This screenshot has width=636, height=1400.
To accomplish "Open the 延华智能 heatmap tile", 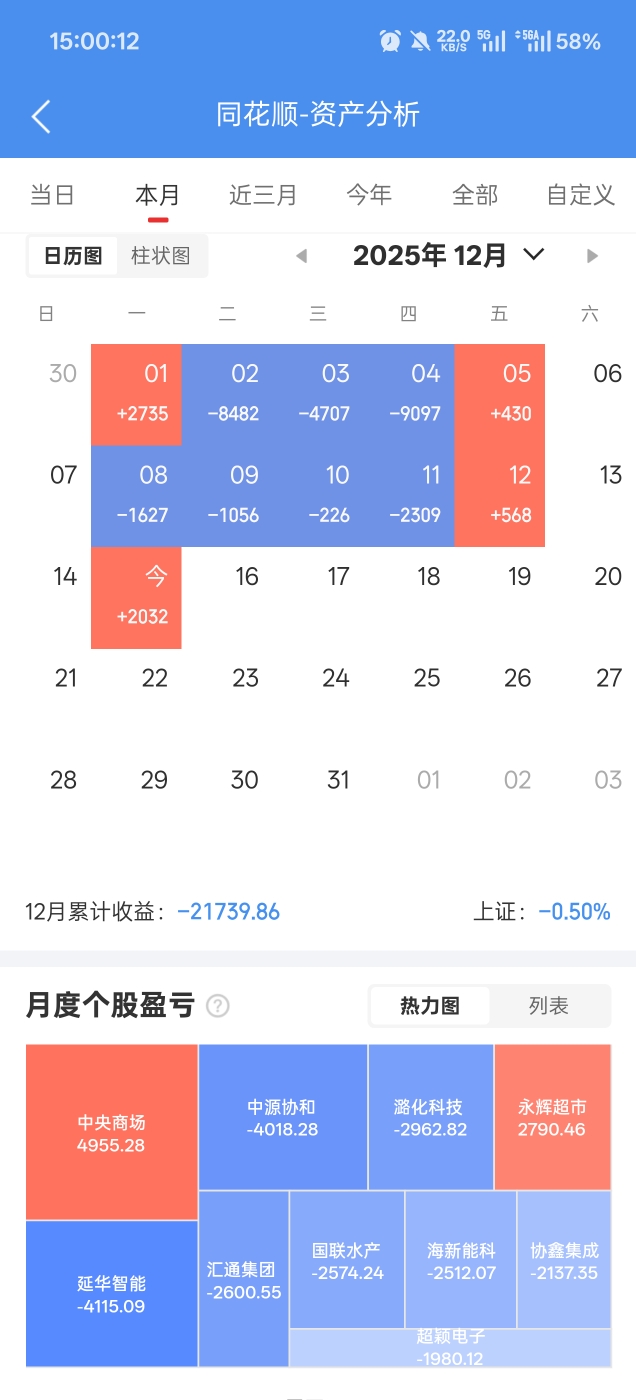I will [x=111, y=1293].
